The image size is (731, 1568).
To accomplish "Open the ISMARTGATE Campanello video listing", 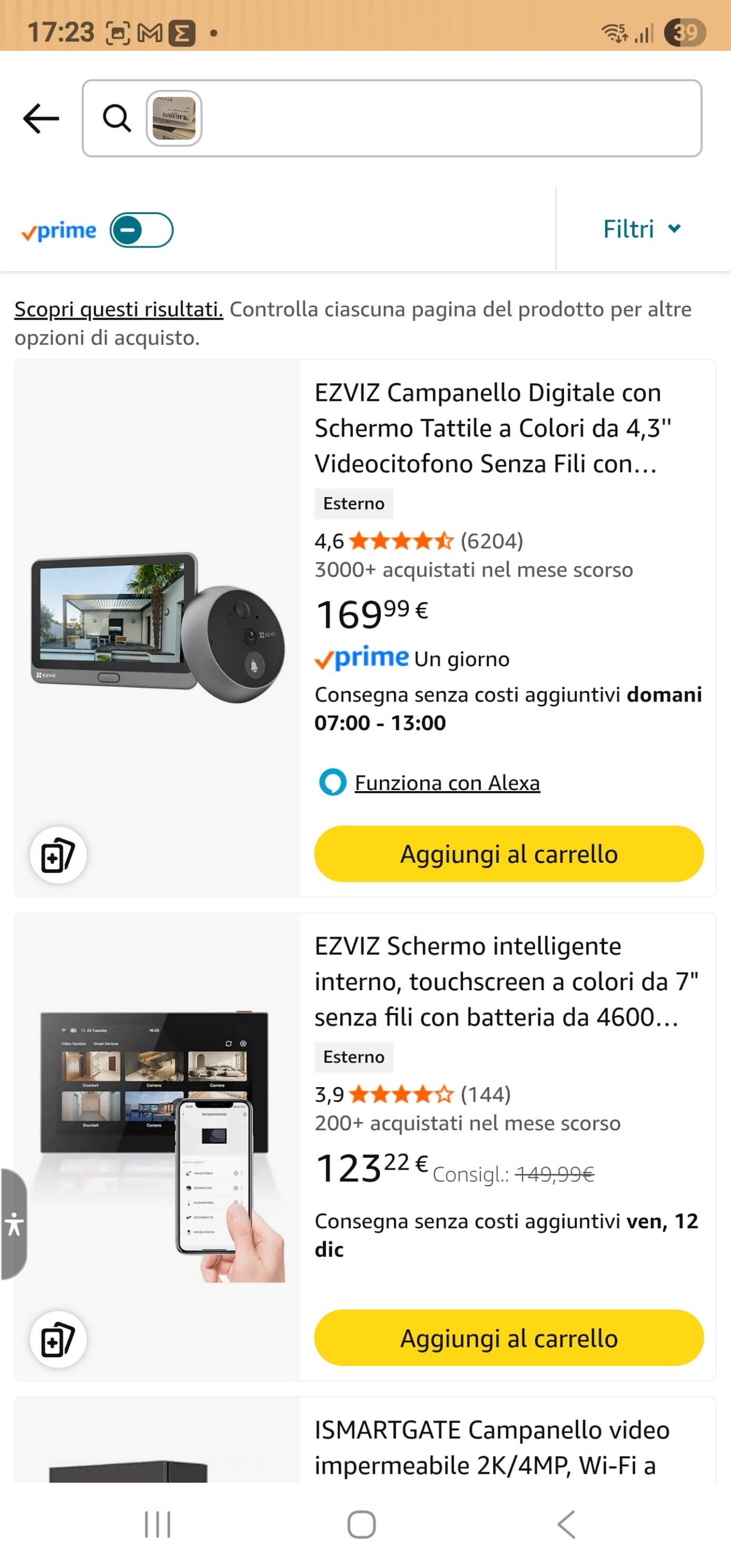I will coord(492,1447).
